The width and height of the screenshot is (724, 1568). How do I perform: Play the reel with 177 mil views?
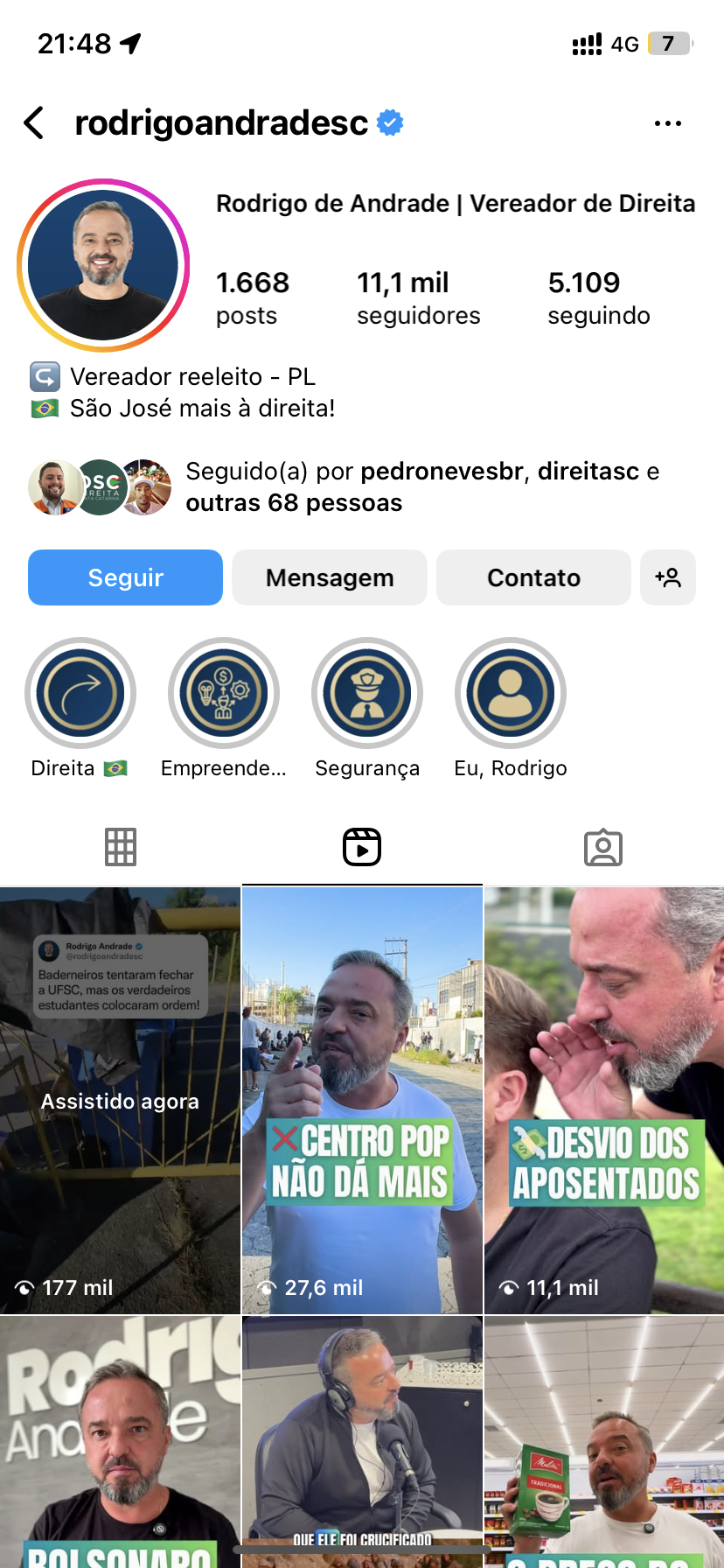pos(120,1100)
